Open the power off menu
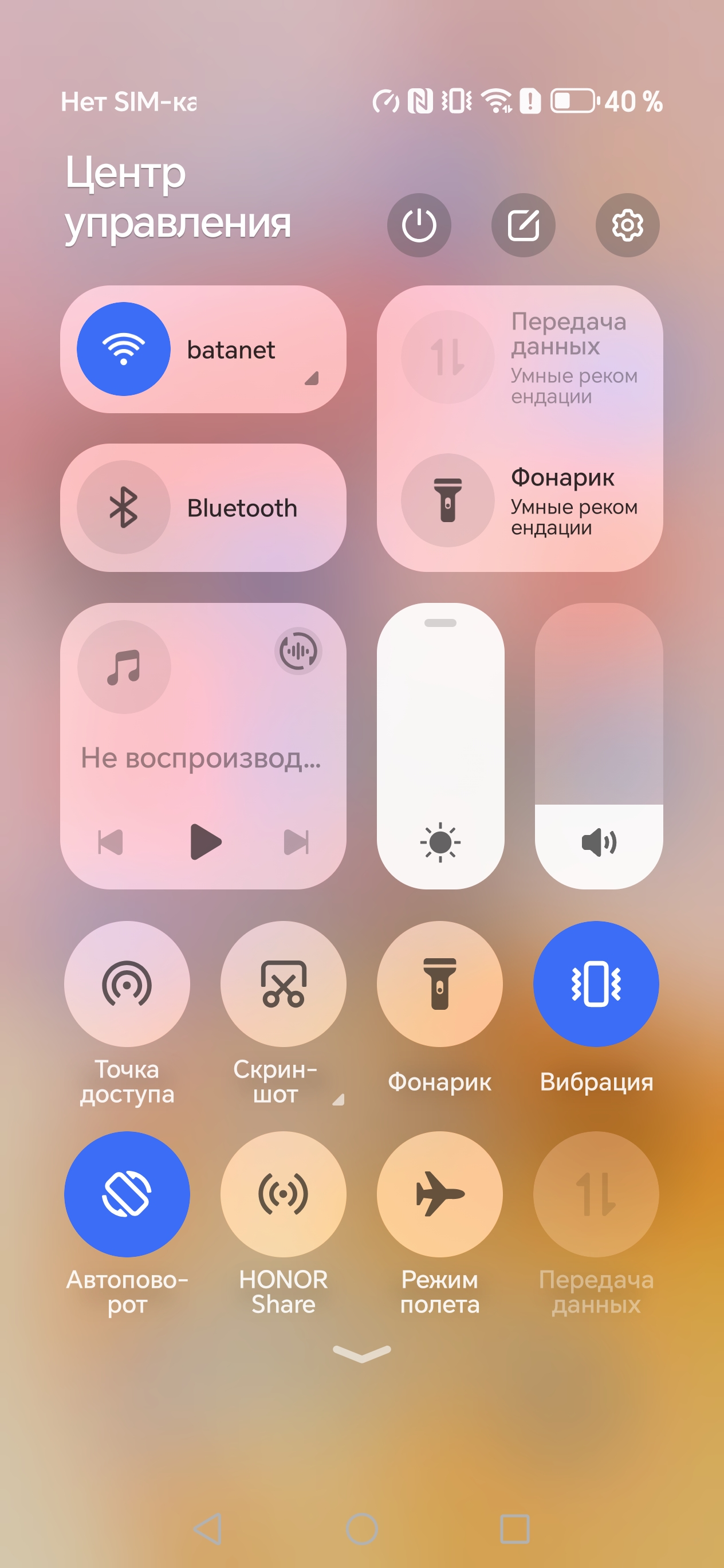The width and height of the screenshot is (724, 1568). coord(419,225)
